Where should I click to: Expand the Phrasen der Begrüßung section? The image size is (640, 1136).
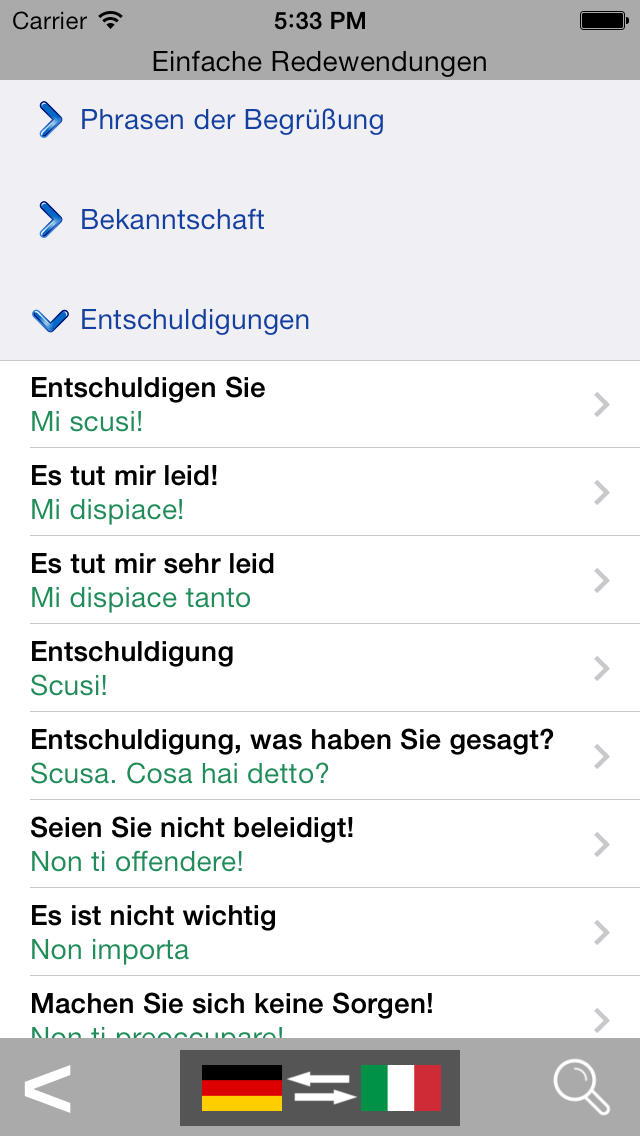(x=320, y=120)
